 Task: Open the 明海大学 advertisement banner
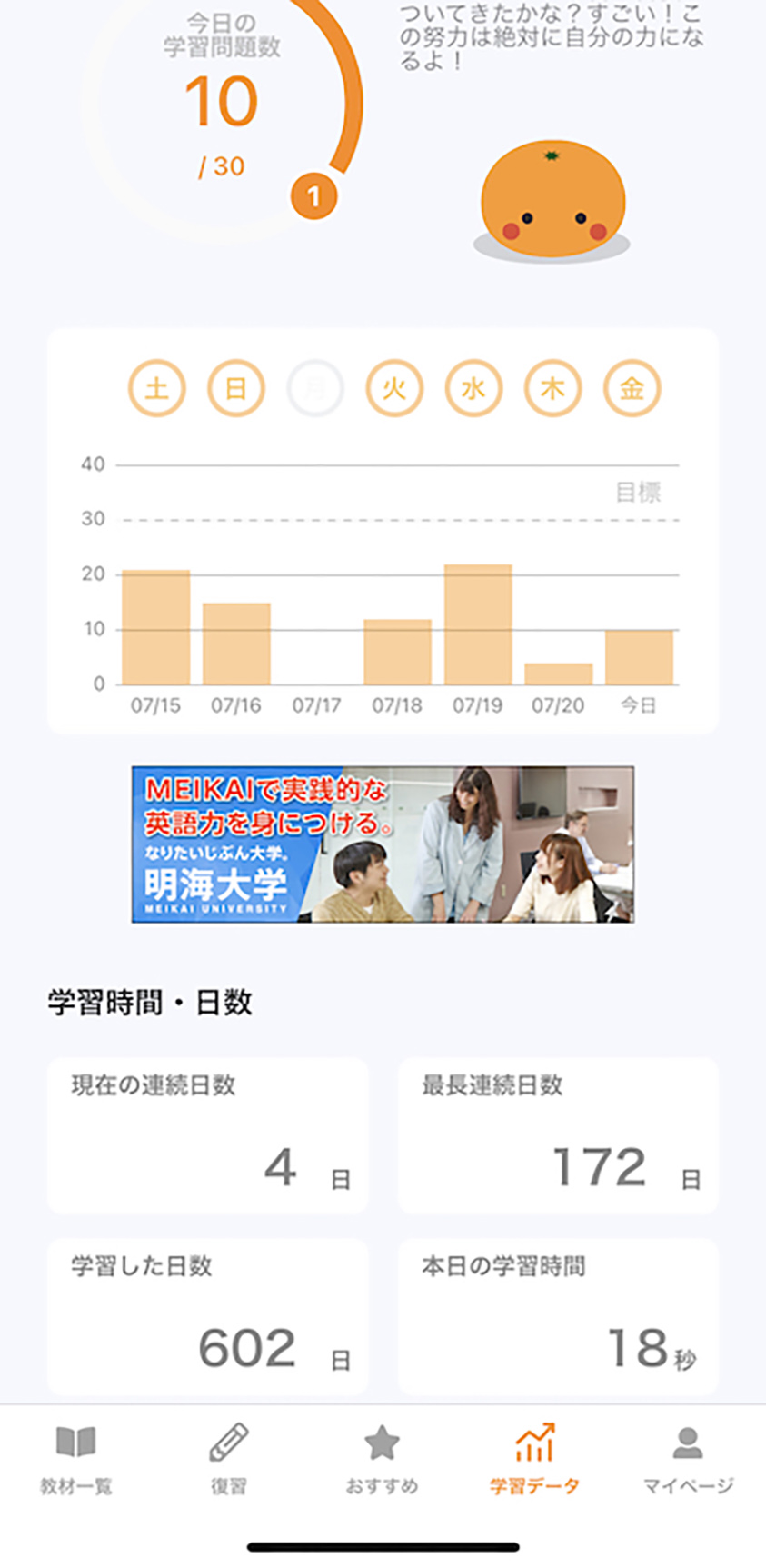383,844
